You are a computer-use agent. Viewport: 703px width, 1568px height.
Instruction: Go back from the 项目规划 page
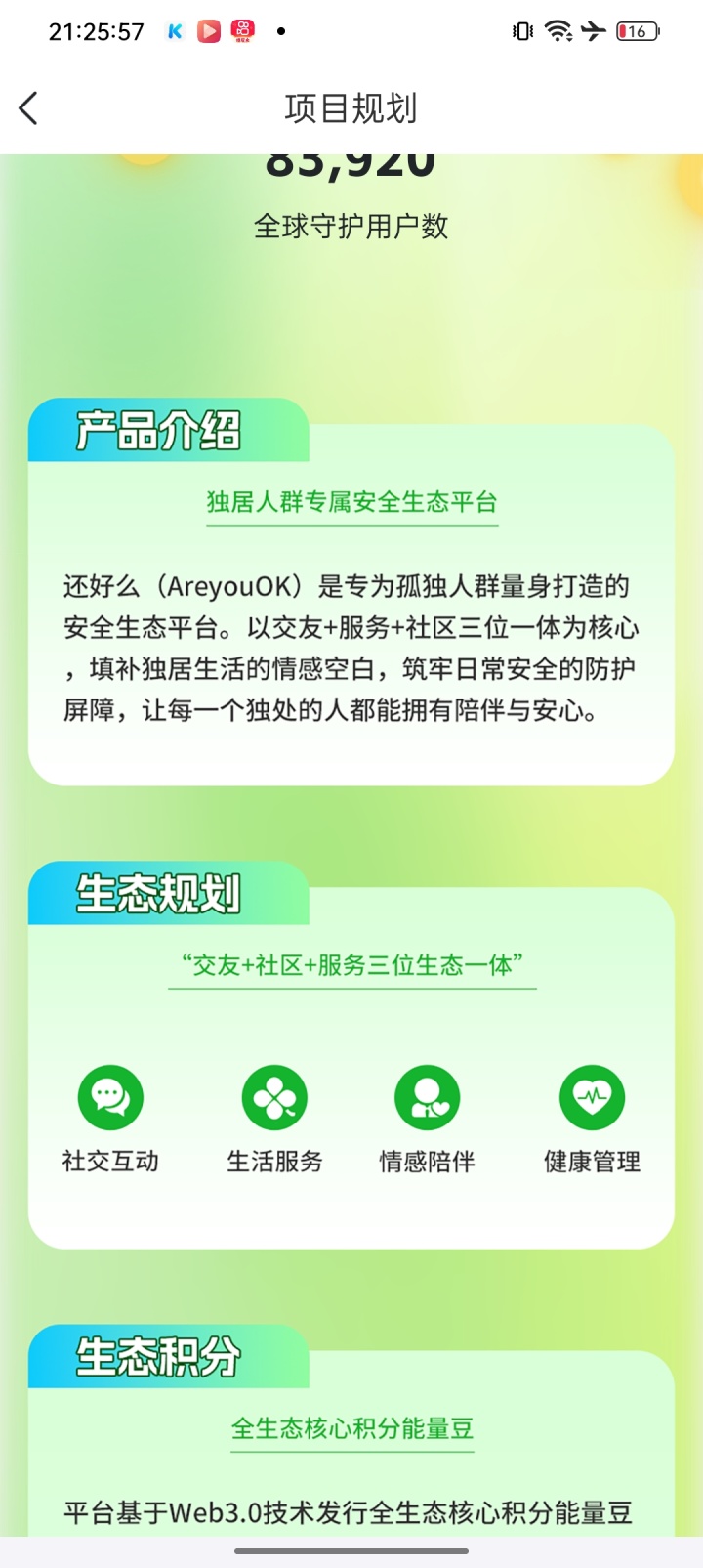29,107
